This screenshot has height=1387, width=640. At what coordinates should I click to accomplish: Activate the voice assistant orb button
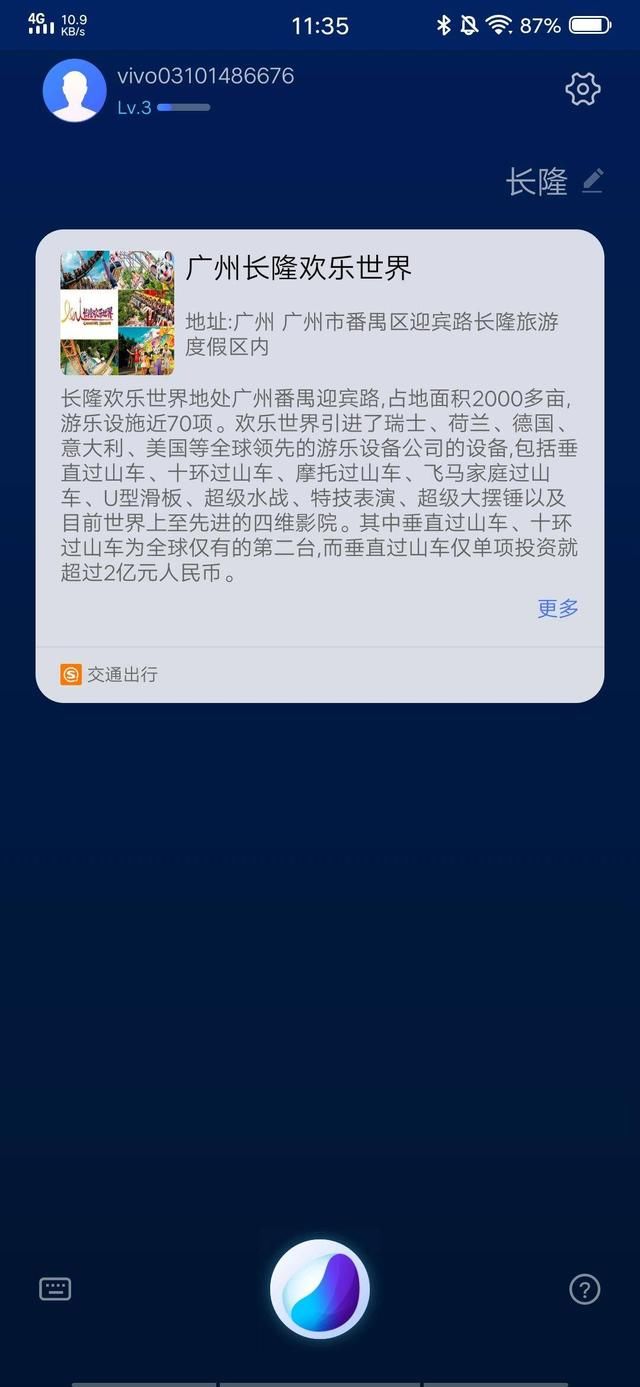[320, 1289]
